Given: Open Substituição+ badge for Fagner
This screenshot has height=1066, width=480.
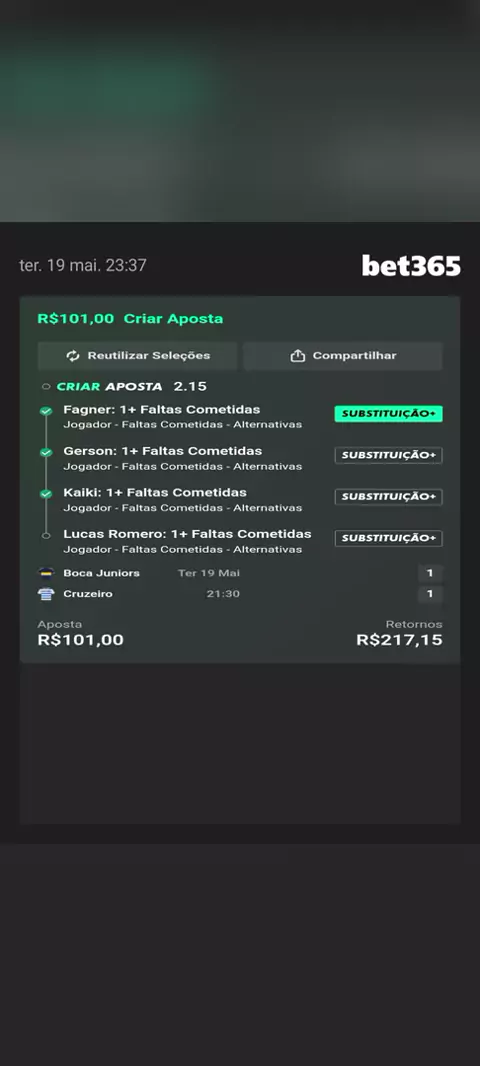Looking at the screenshot, I should point(388,413).
